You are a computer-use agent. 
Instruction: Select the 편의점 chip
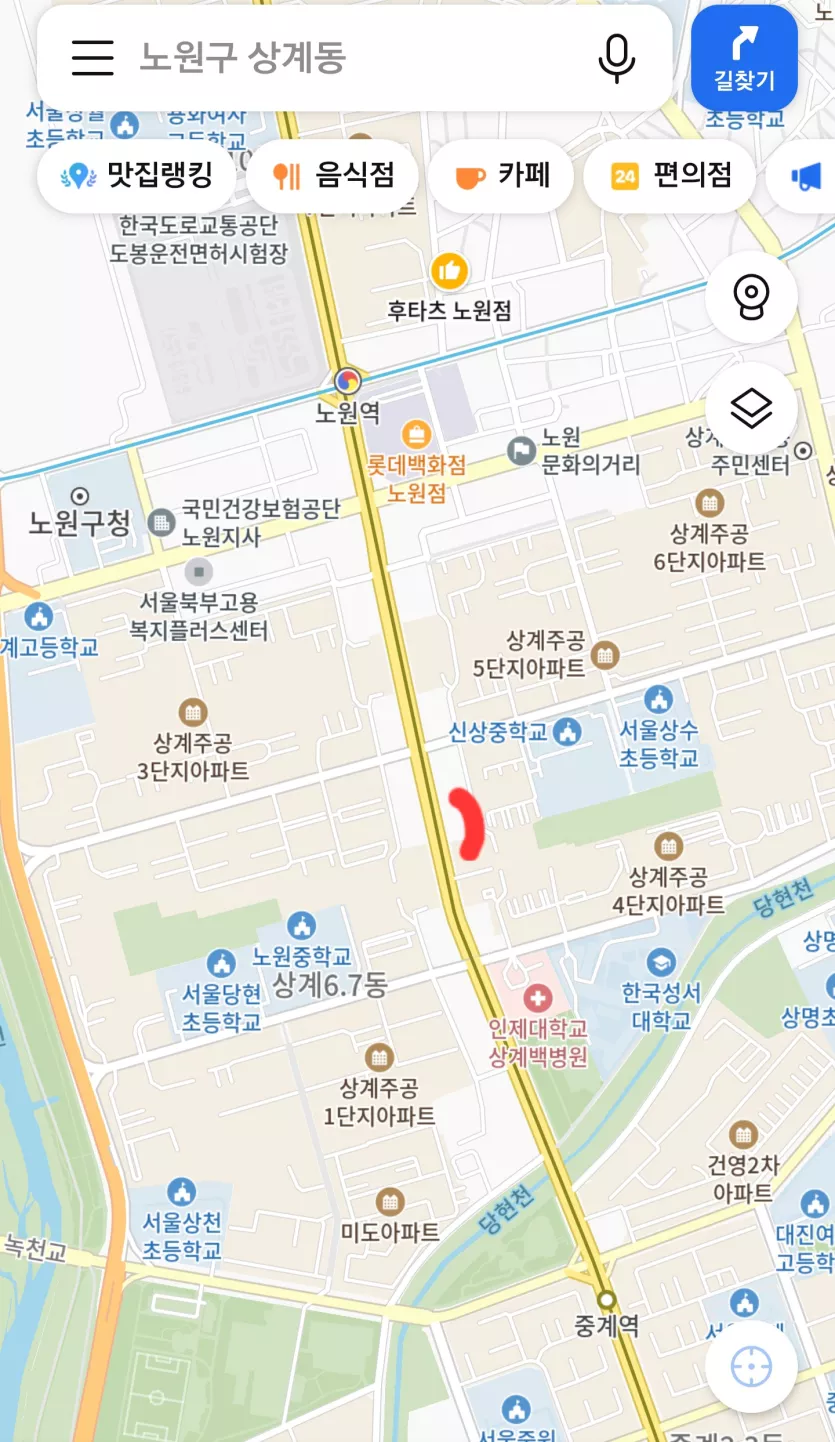670,176
